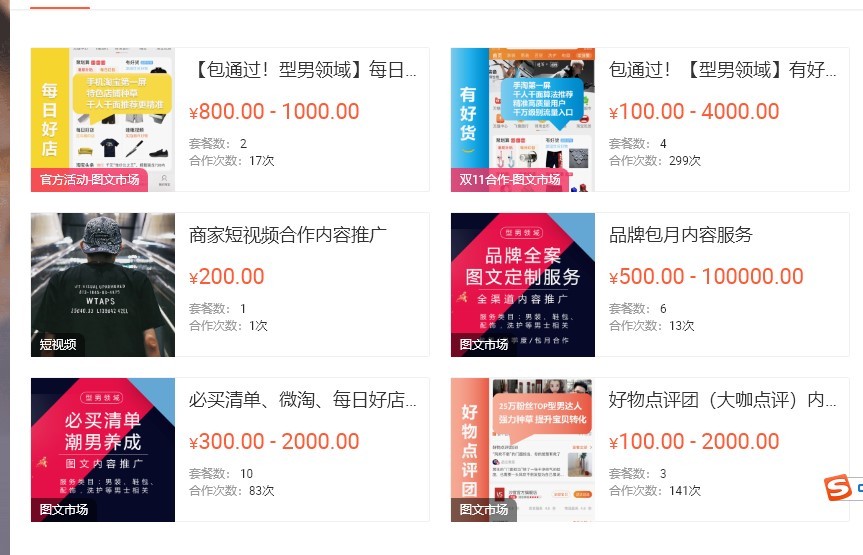The image size is (863, 555).
Task: Open the 每日好店 官方活动 service card
Action: point(302,71)
